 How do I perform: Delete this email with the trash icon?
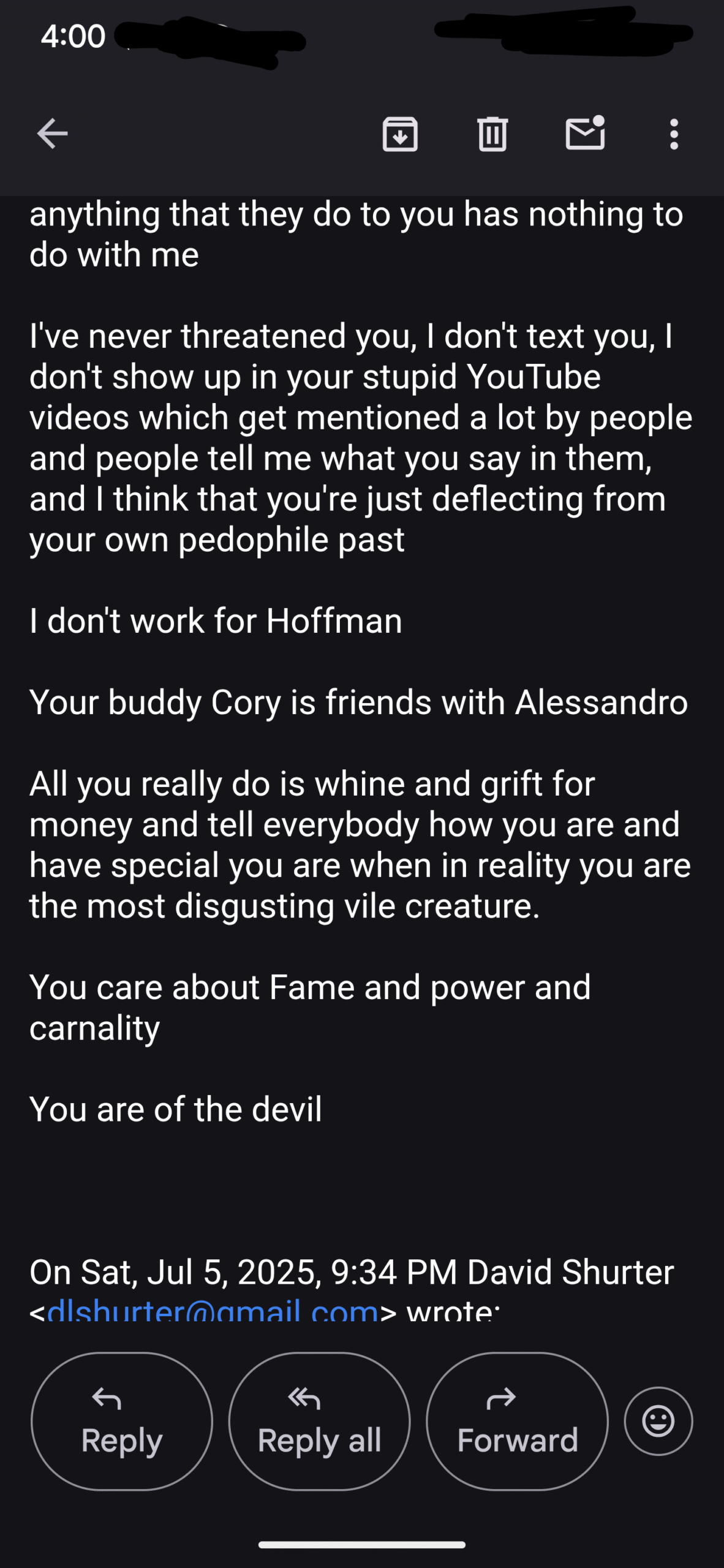(492, 134)
